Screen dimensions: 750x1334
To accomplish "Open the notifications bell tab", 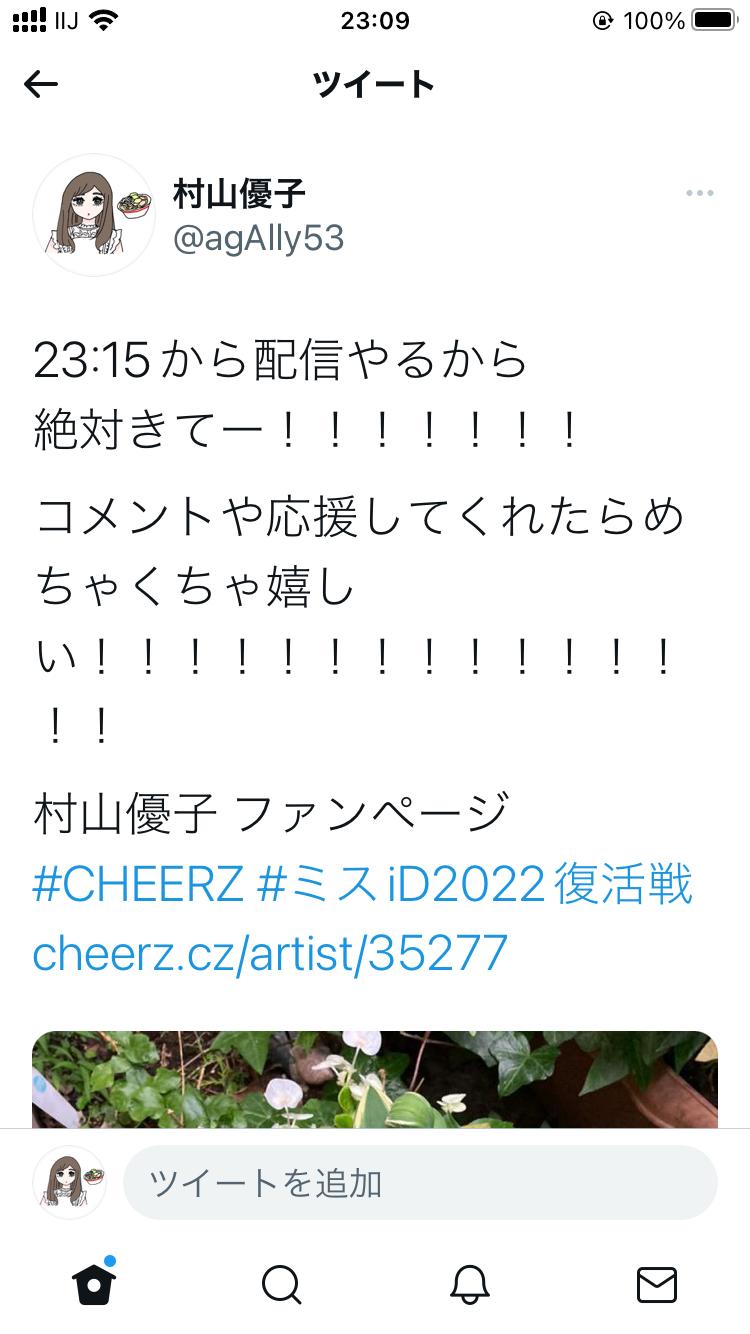I will pos(469,1284).
